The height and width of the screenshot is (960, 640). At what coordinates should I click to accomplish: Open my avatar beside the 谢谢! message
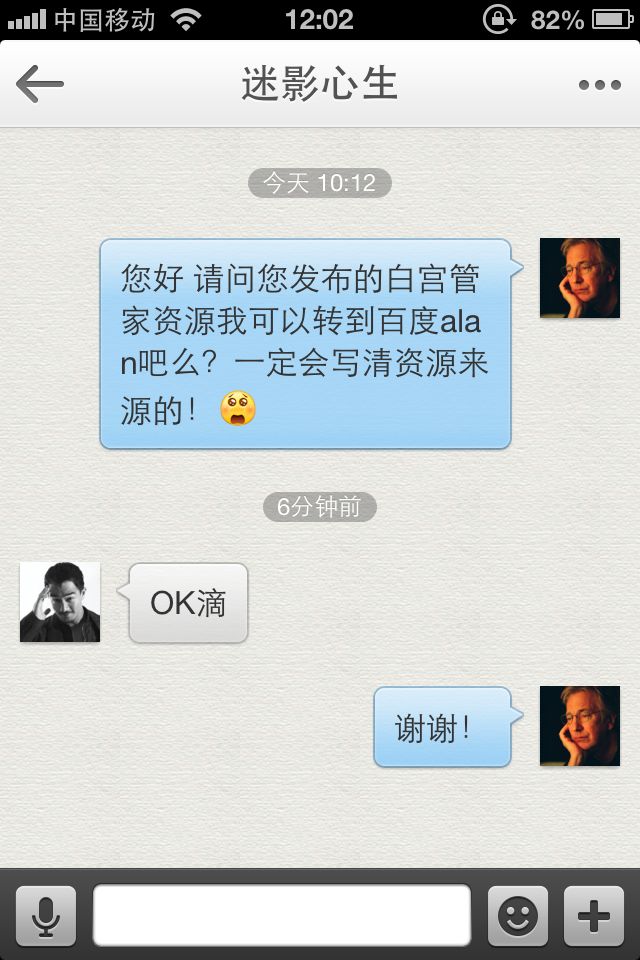[580, 726]
